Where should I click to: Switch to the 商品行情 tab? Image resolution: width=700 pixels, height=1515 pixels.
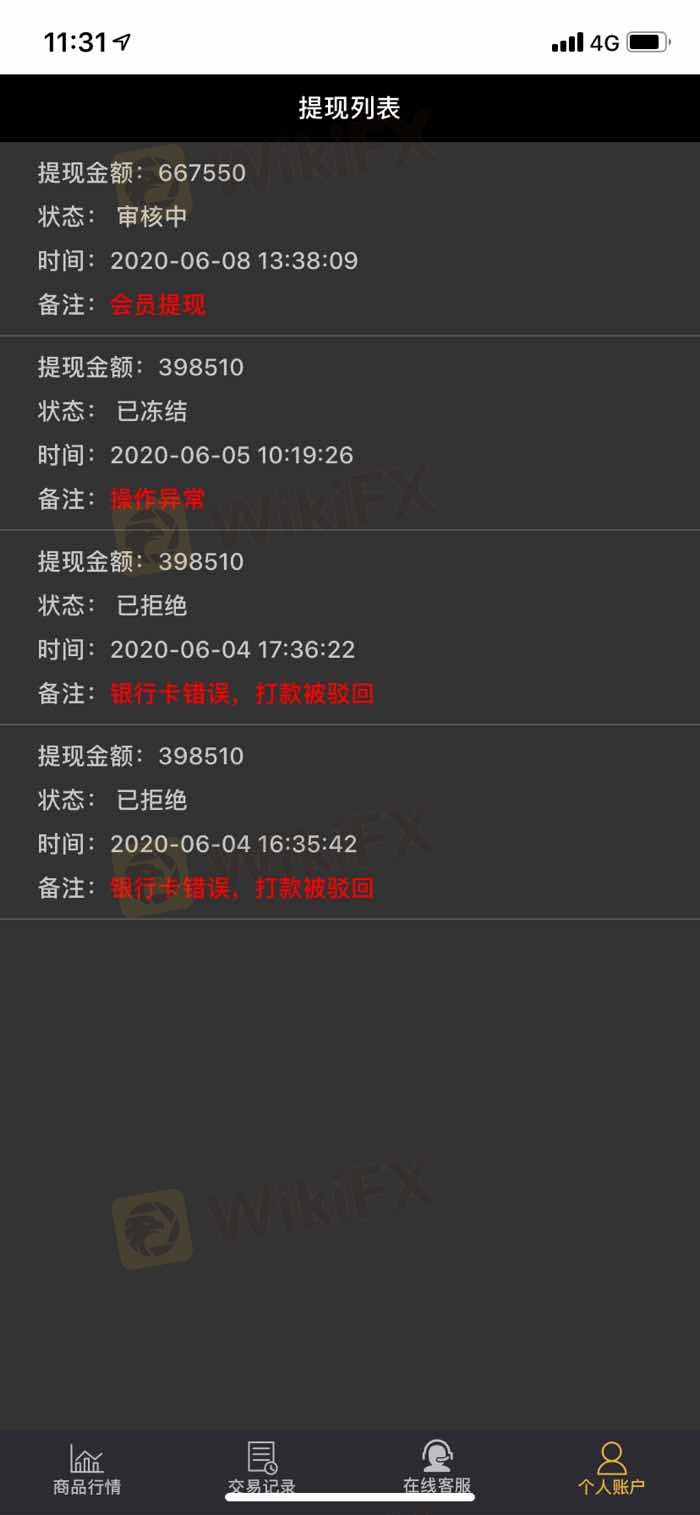87,1468
